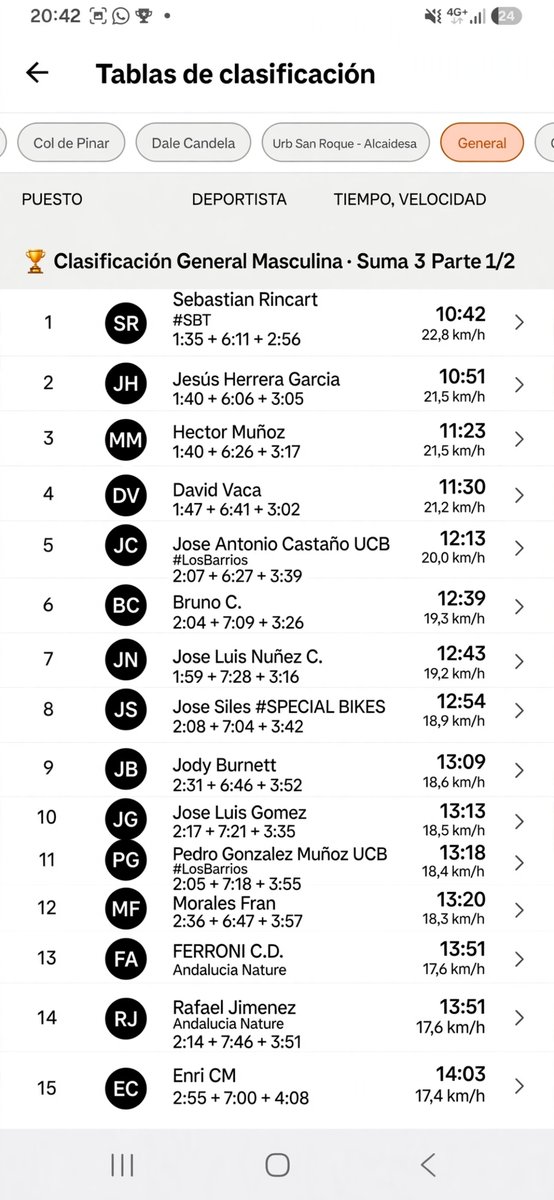Open FERRONI C.D. entry
The height and width of the screenshot is (1200, 554).
(277, 958)
